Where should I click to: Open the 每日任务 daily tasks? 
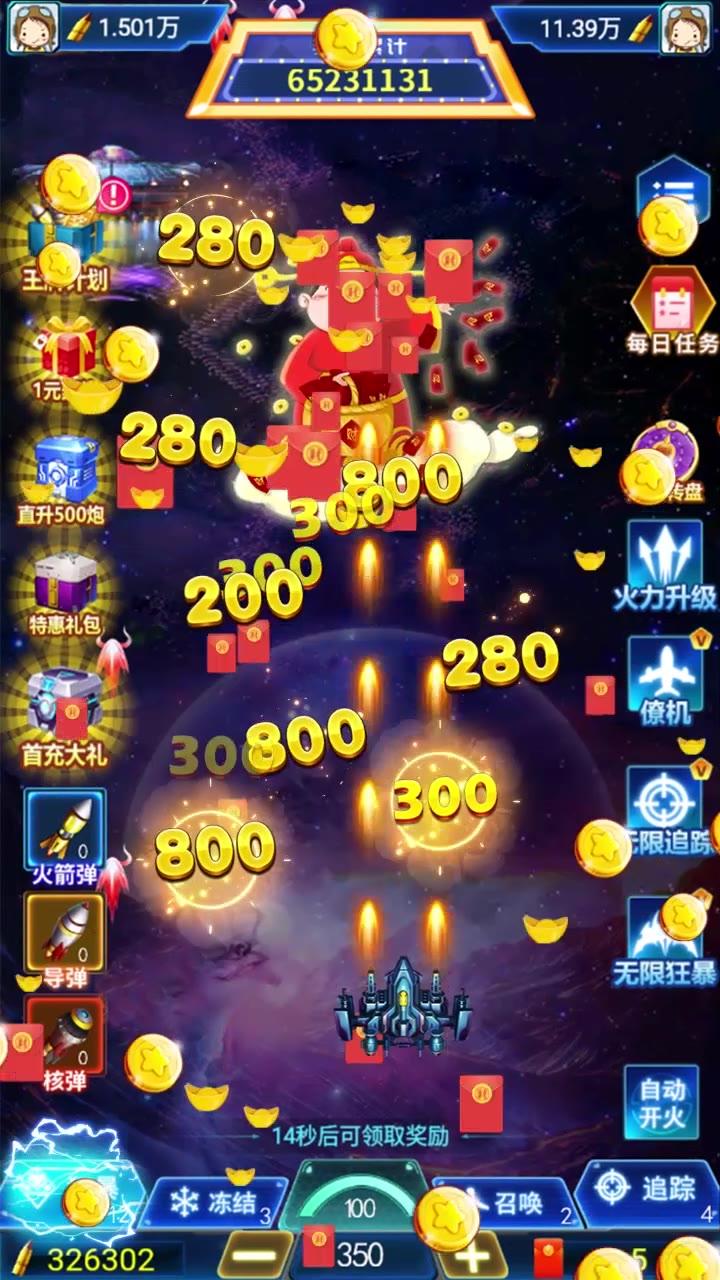pos(672,312)
